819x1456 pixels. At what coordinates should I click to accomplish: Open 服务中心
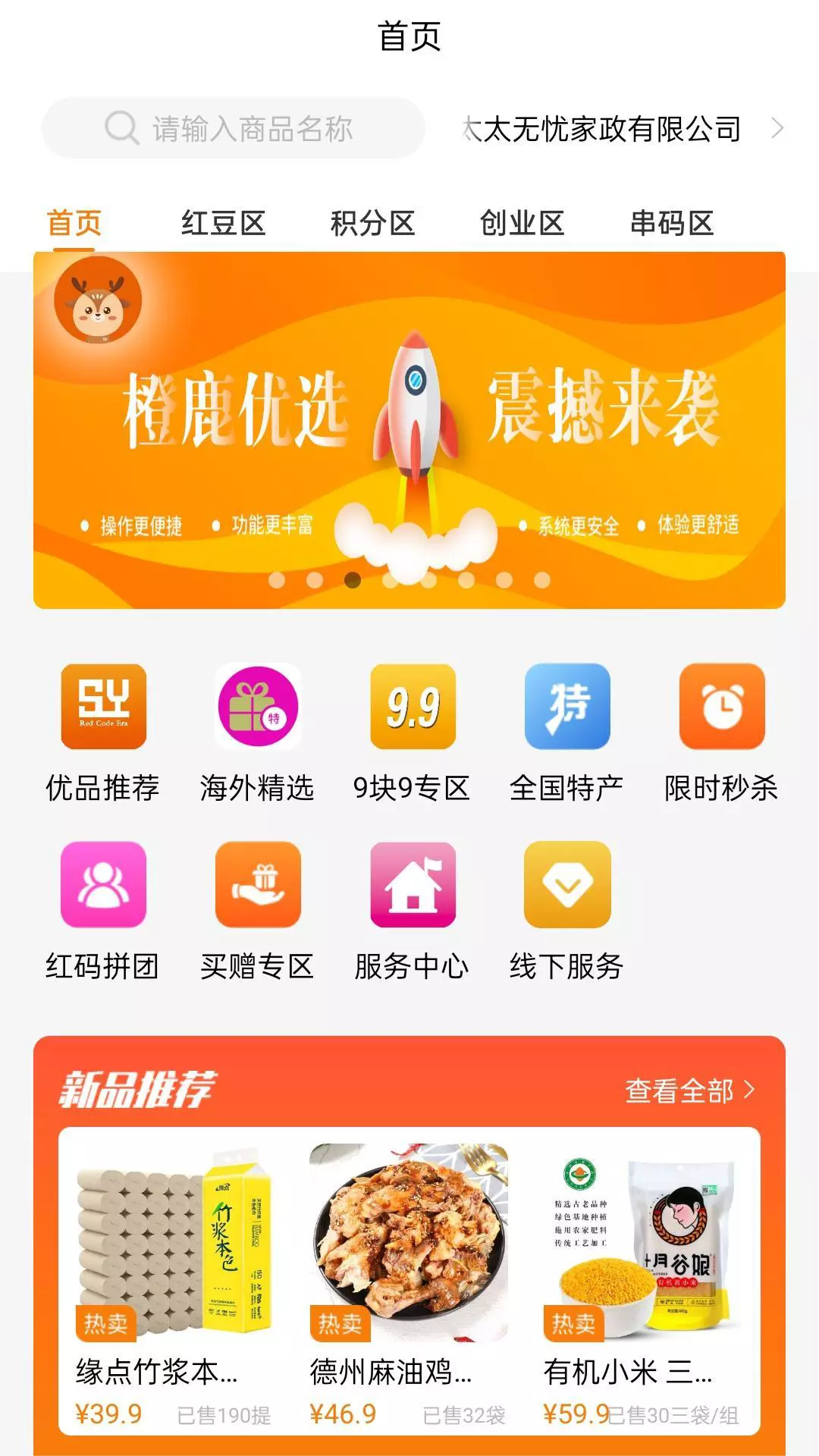click(x=413, y=912)
